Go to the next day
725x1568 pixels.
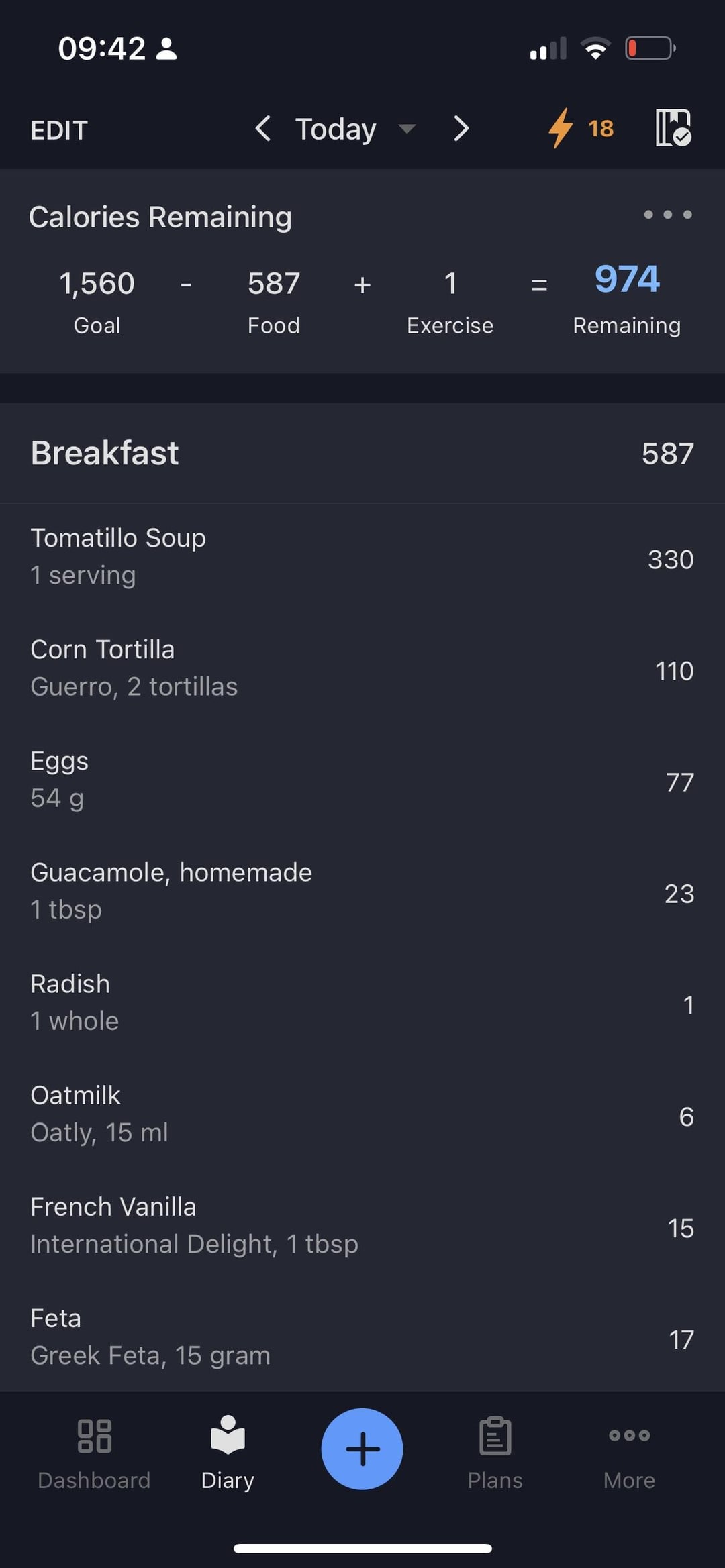point(461,128)
